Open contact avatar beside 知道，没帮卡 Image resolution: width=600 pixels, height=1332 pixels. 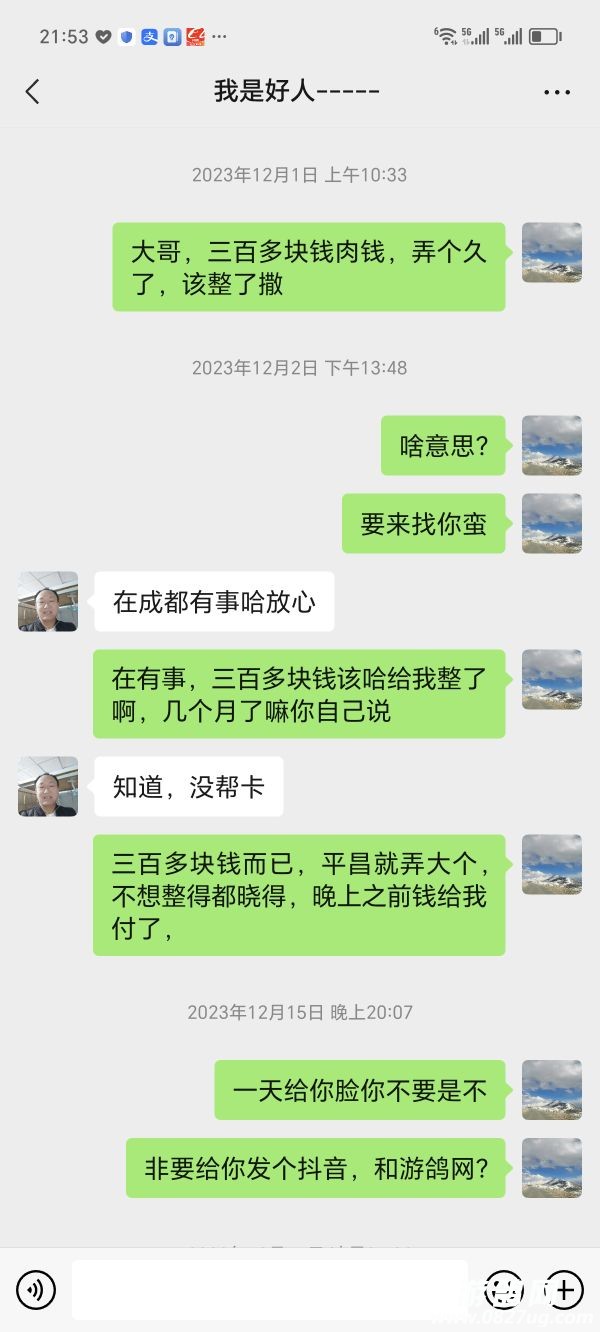click(48, 787)
